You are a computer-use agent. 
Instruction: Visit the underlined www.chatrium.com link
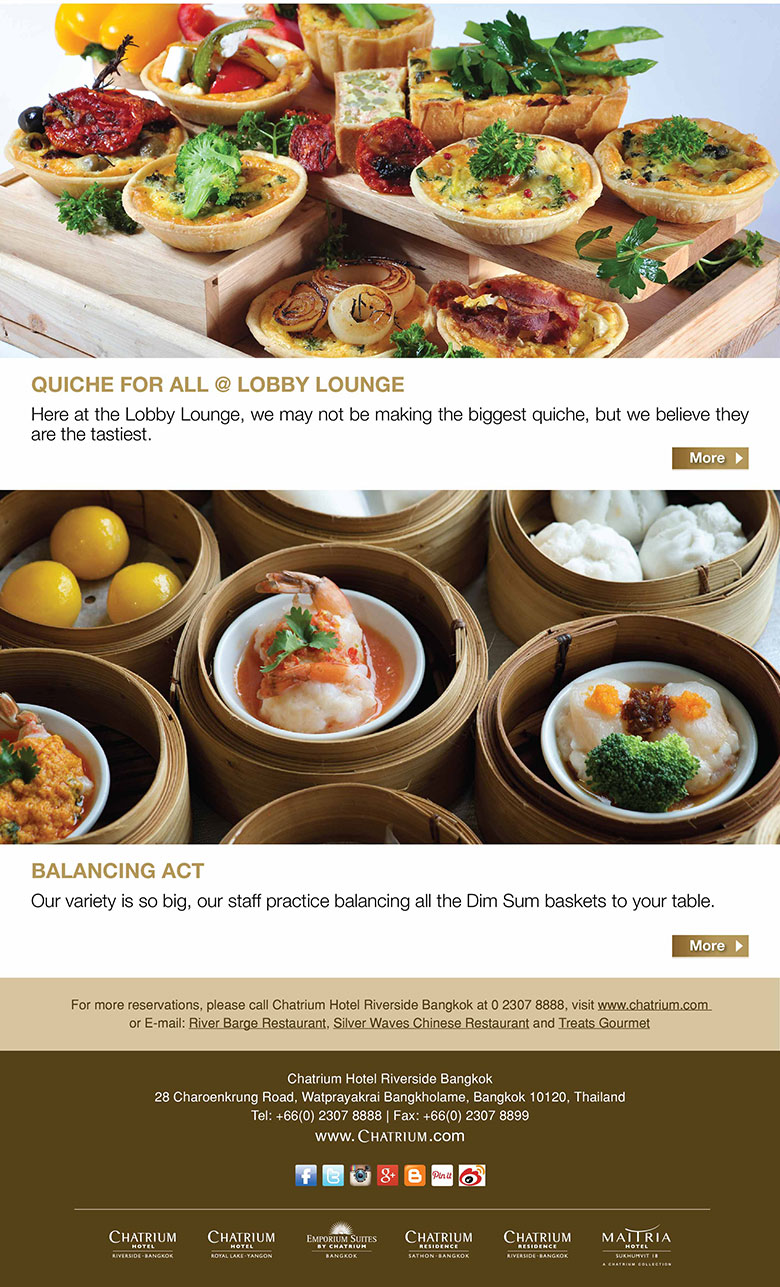[654, 1005]
